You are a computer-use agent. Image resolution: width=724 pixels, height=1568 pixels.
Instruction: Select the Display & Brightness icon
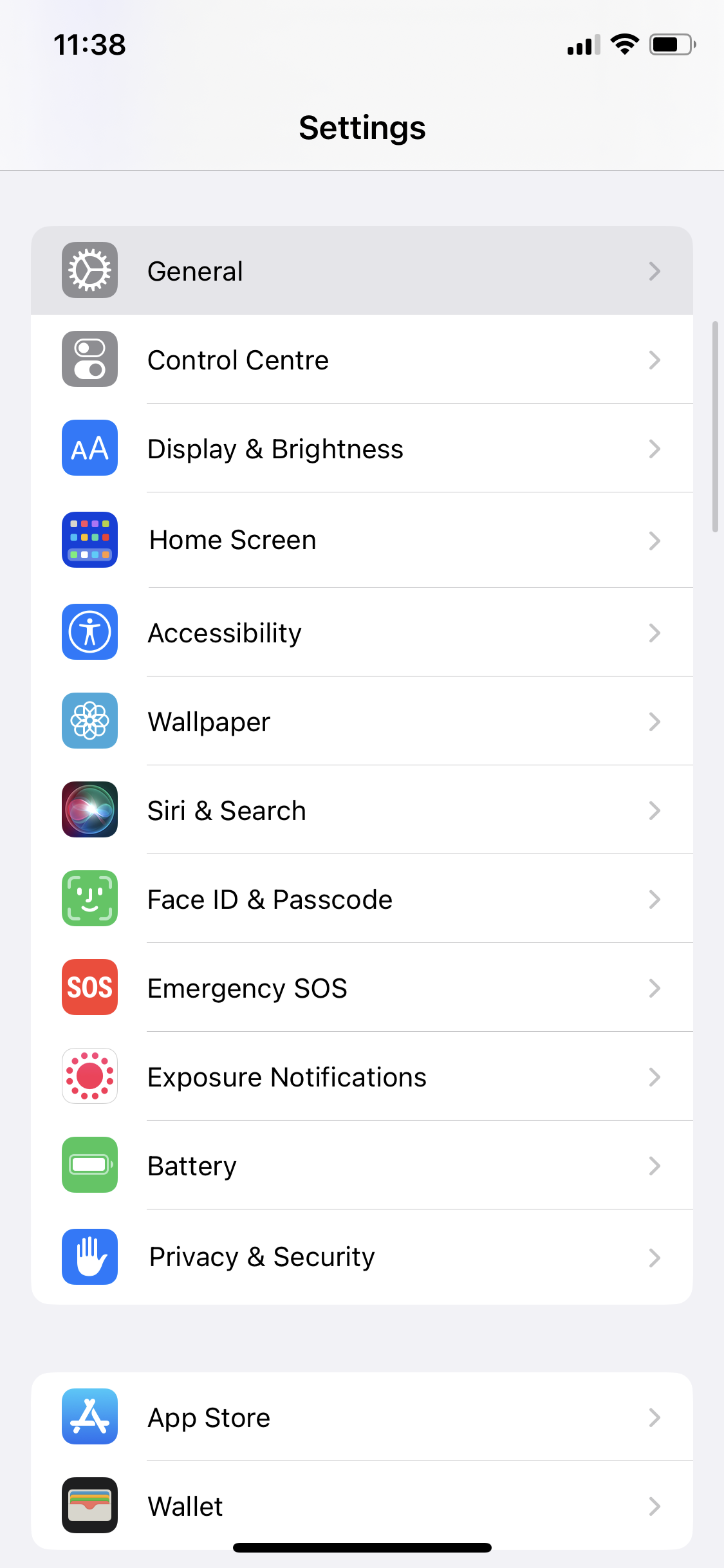coord(89,449)
